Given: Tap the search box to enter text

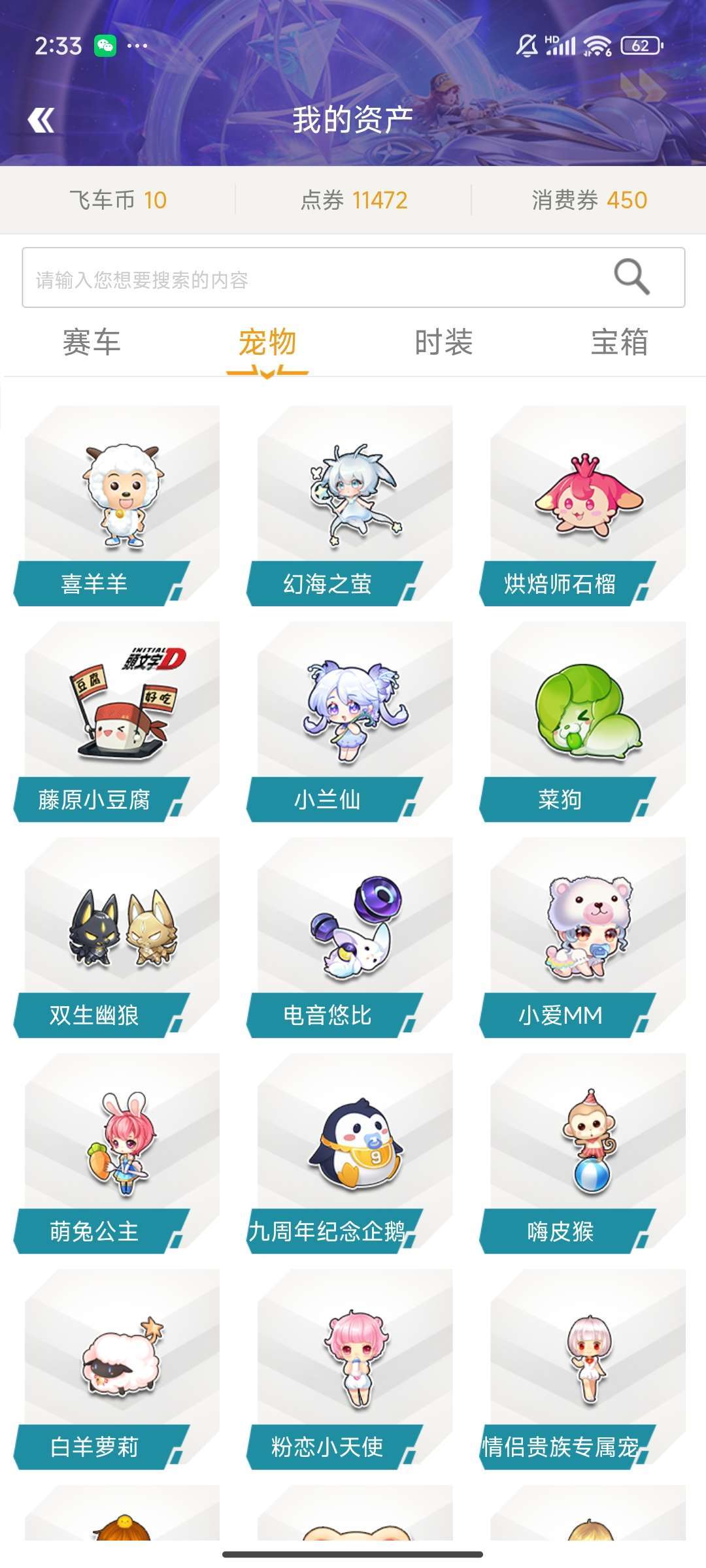Looking at the screenshot, I should 354,278.
